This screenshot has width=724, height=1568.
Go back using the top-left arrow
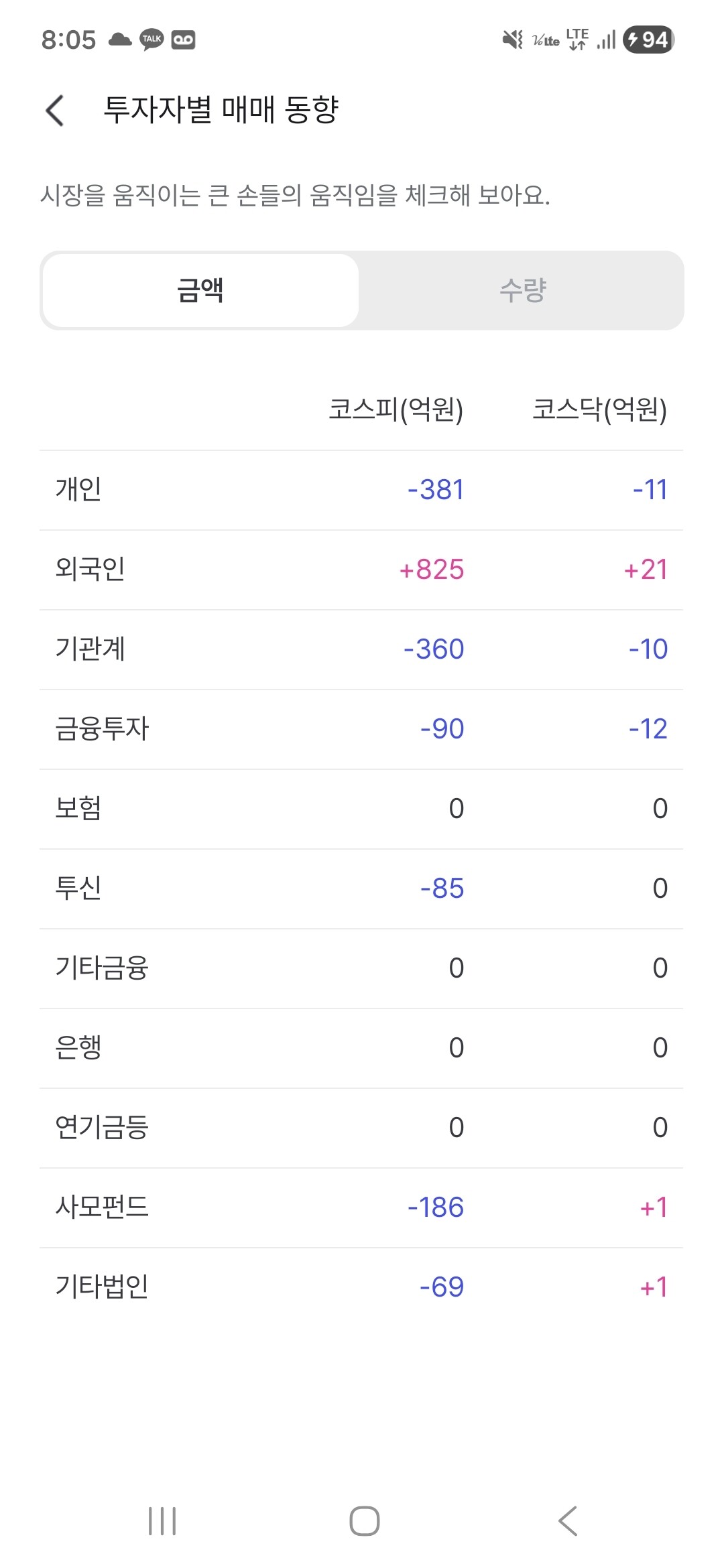click(55, 111)
